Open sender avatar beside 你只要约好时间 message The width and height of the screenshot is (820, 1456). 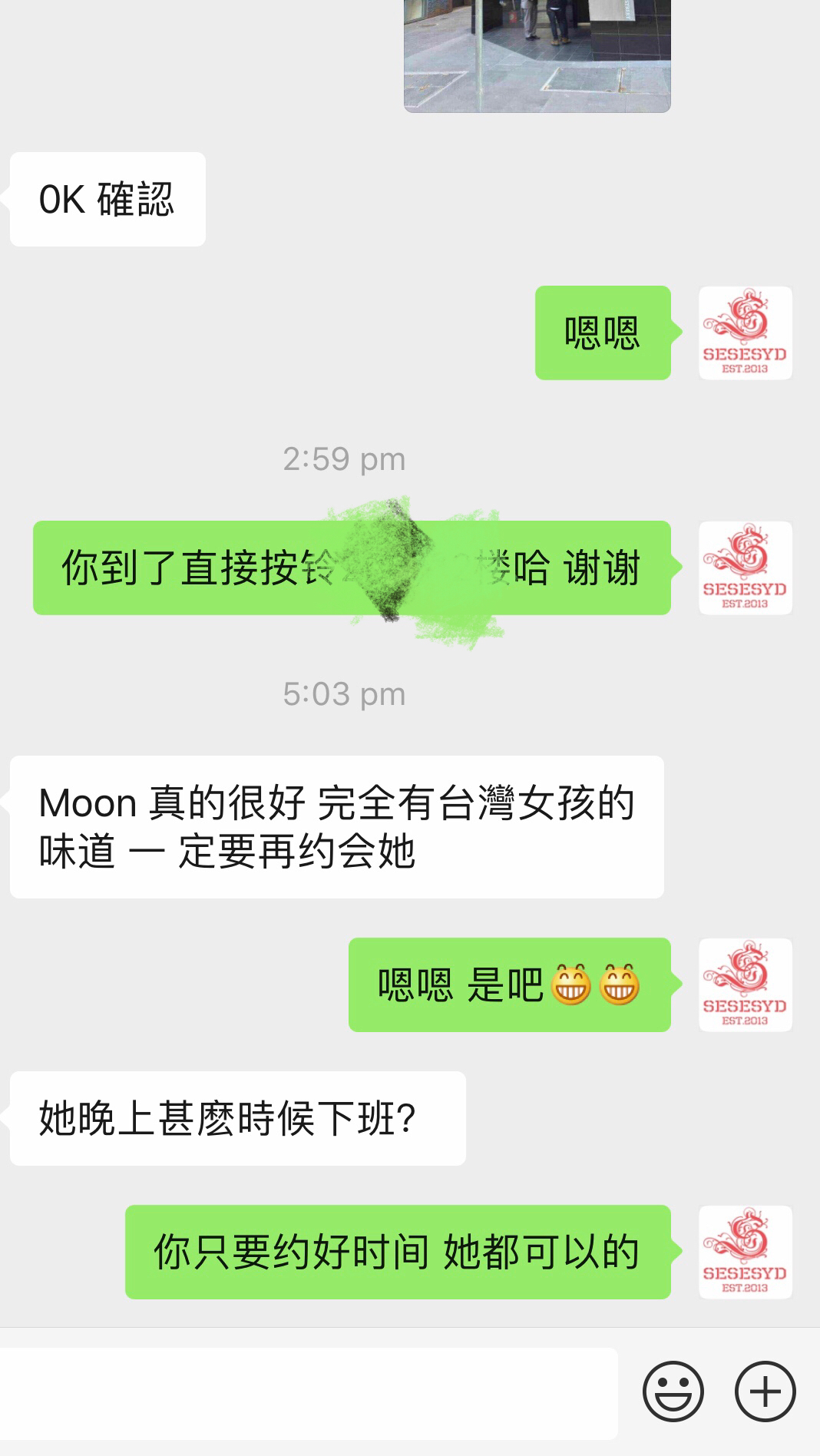pyautogui.click(x=745, y=1252)
